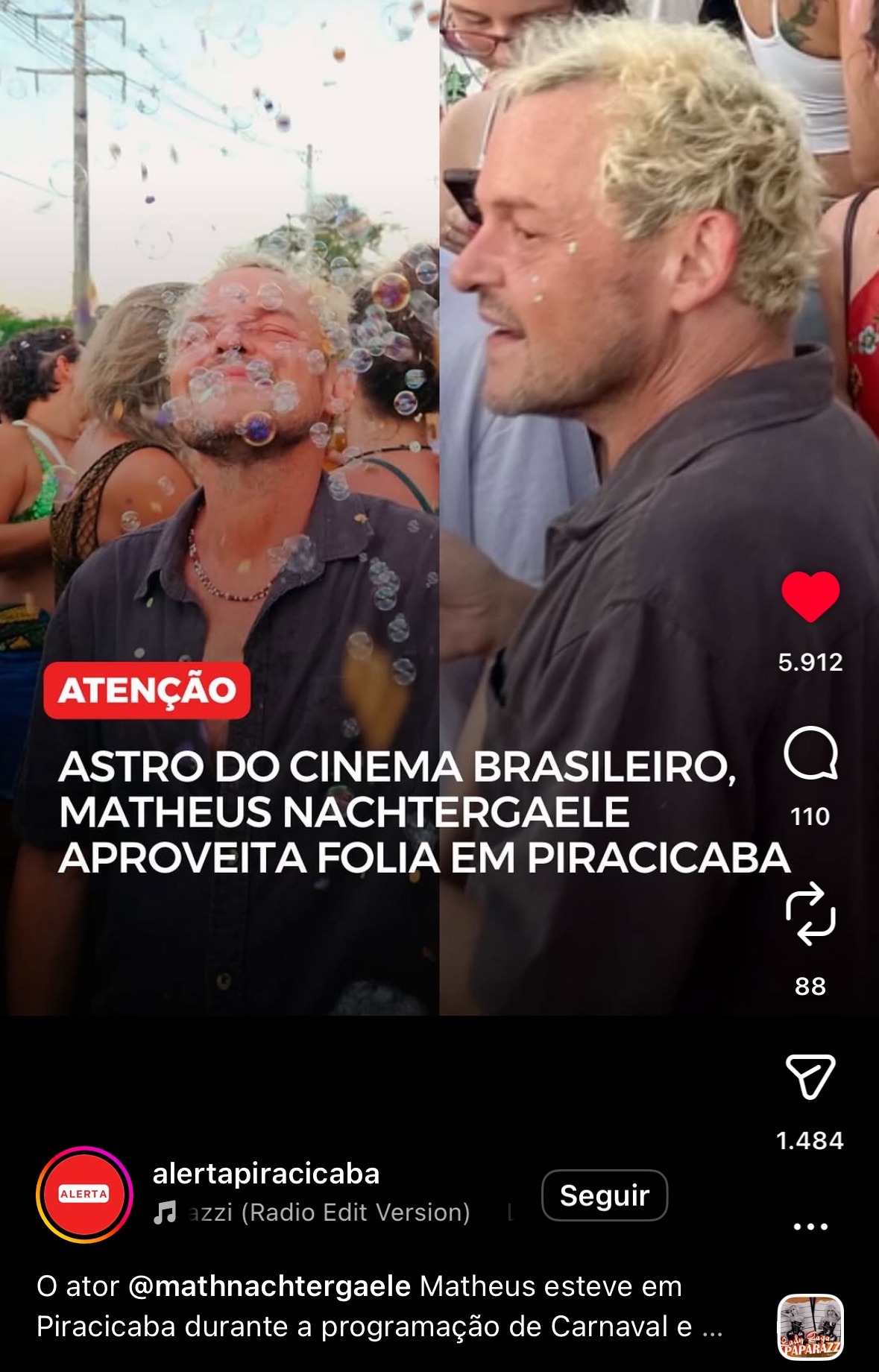
Task: Like this reel with the heart icon
Action: (810, 596)
